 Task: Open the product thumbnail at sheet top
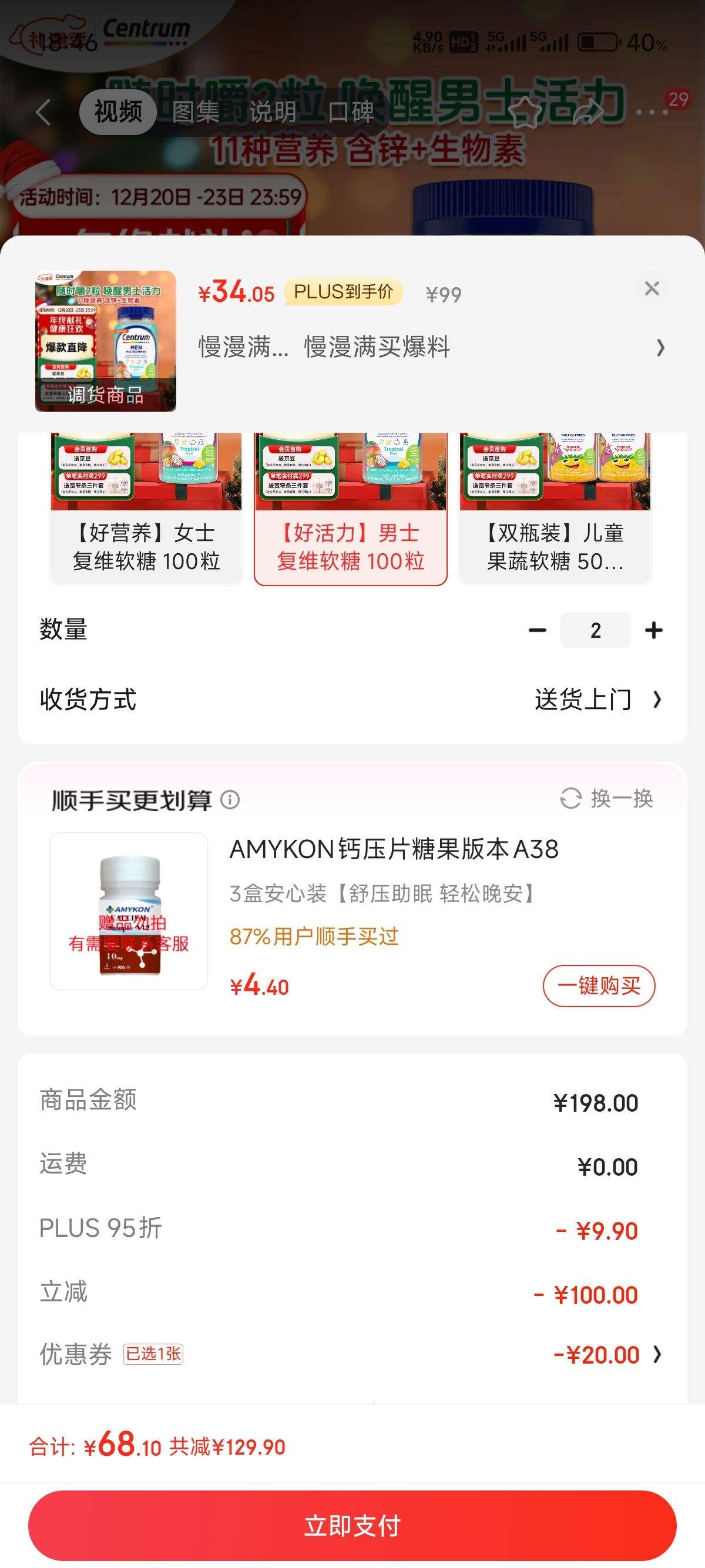pyautogui.click(x=105, y=341)
